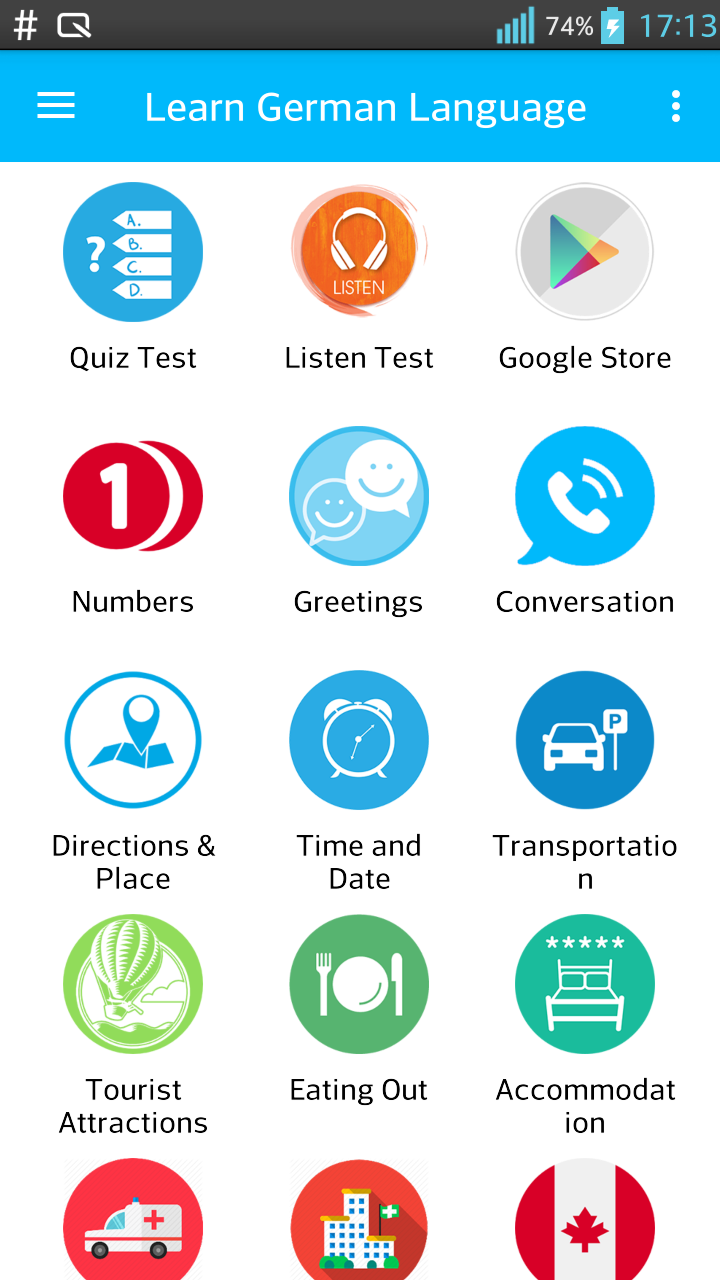The image size is (720, 1280).
Task: Open Google Store from the grid
Action: (x=584, y=252)
